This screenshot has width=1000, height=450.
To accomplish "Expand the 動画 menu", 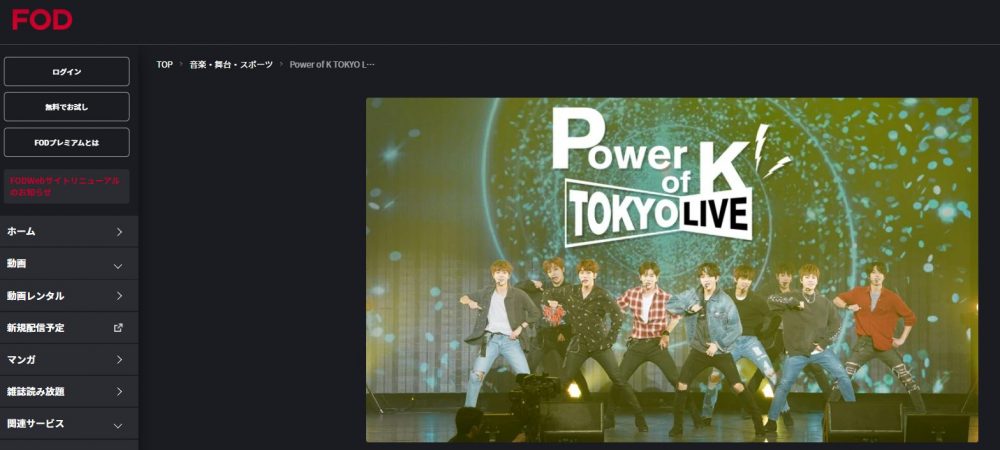I will pos(67,264).
